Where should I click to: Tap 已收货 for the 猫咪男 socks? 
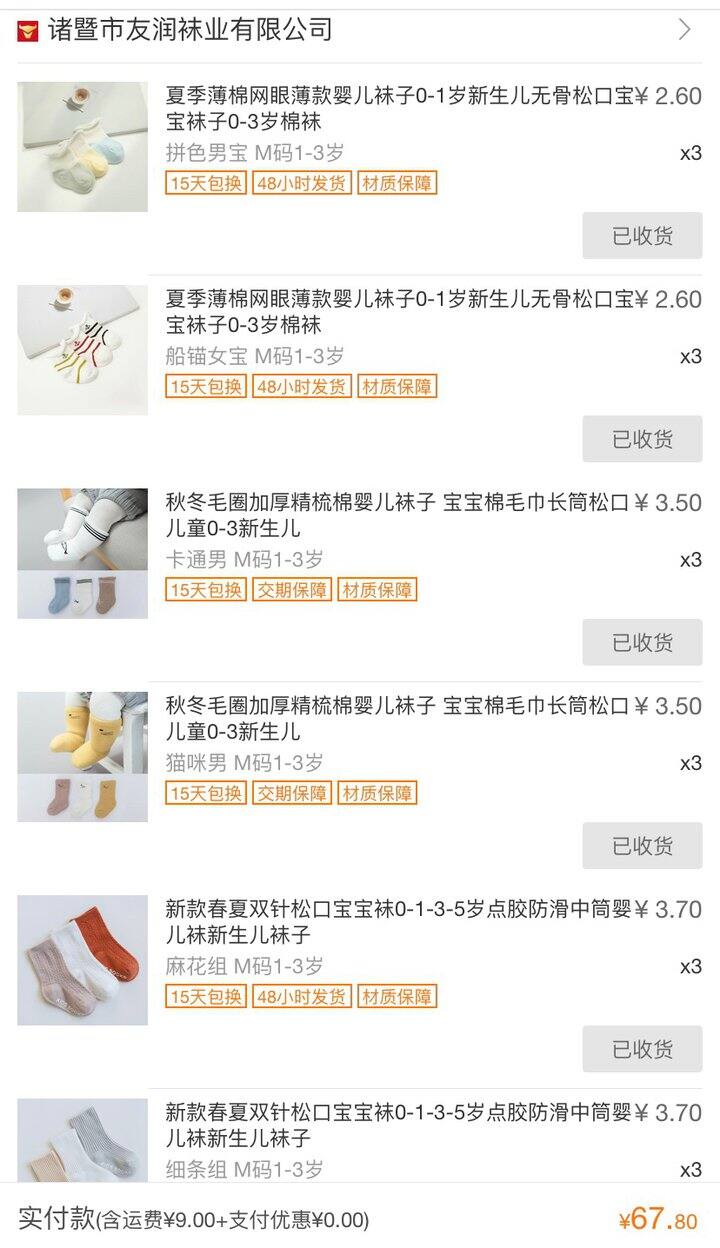[642, 846]
